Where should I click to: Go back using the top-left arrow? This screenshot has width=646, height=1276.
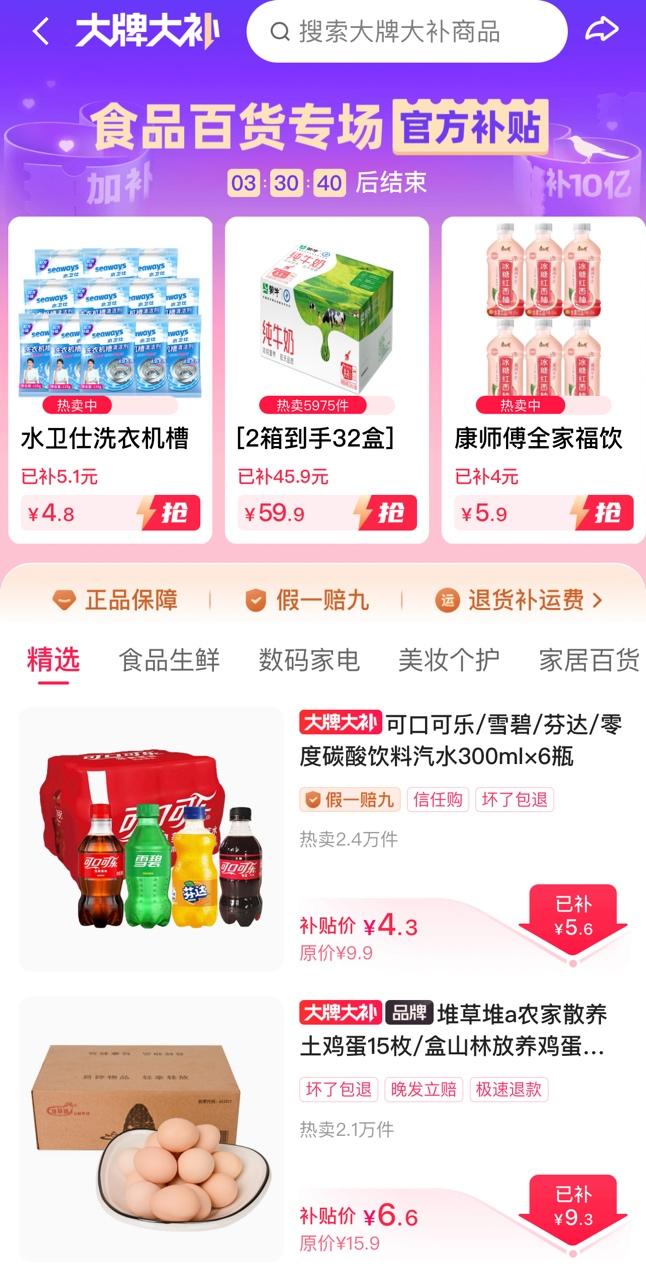click(40, 32)
